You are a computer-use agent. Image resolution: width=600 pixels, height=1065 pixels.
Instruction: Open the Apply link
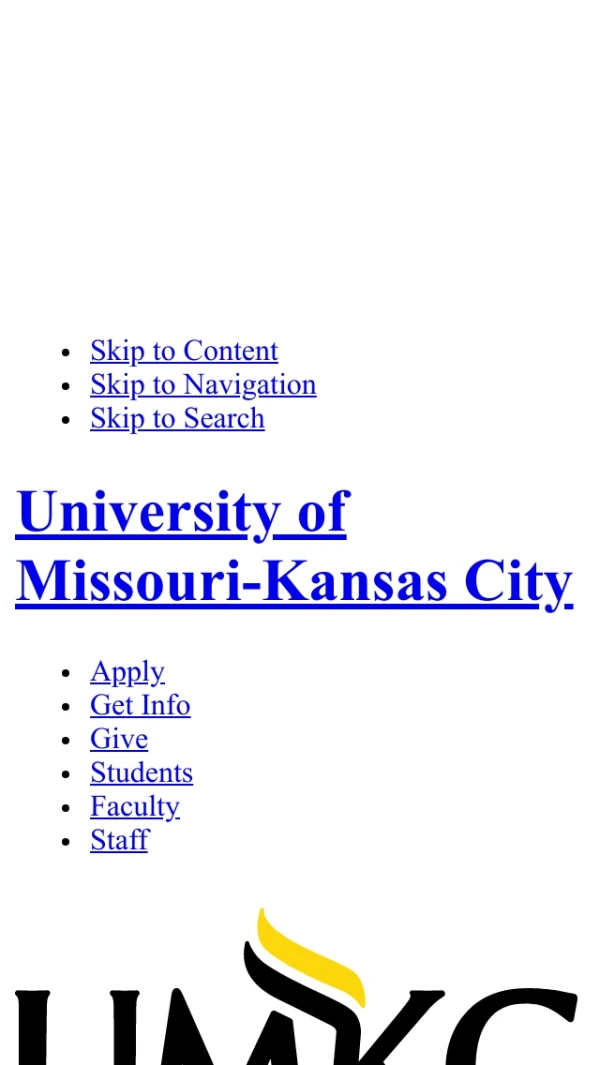127,672
